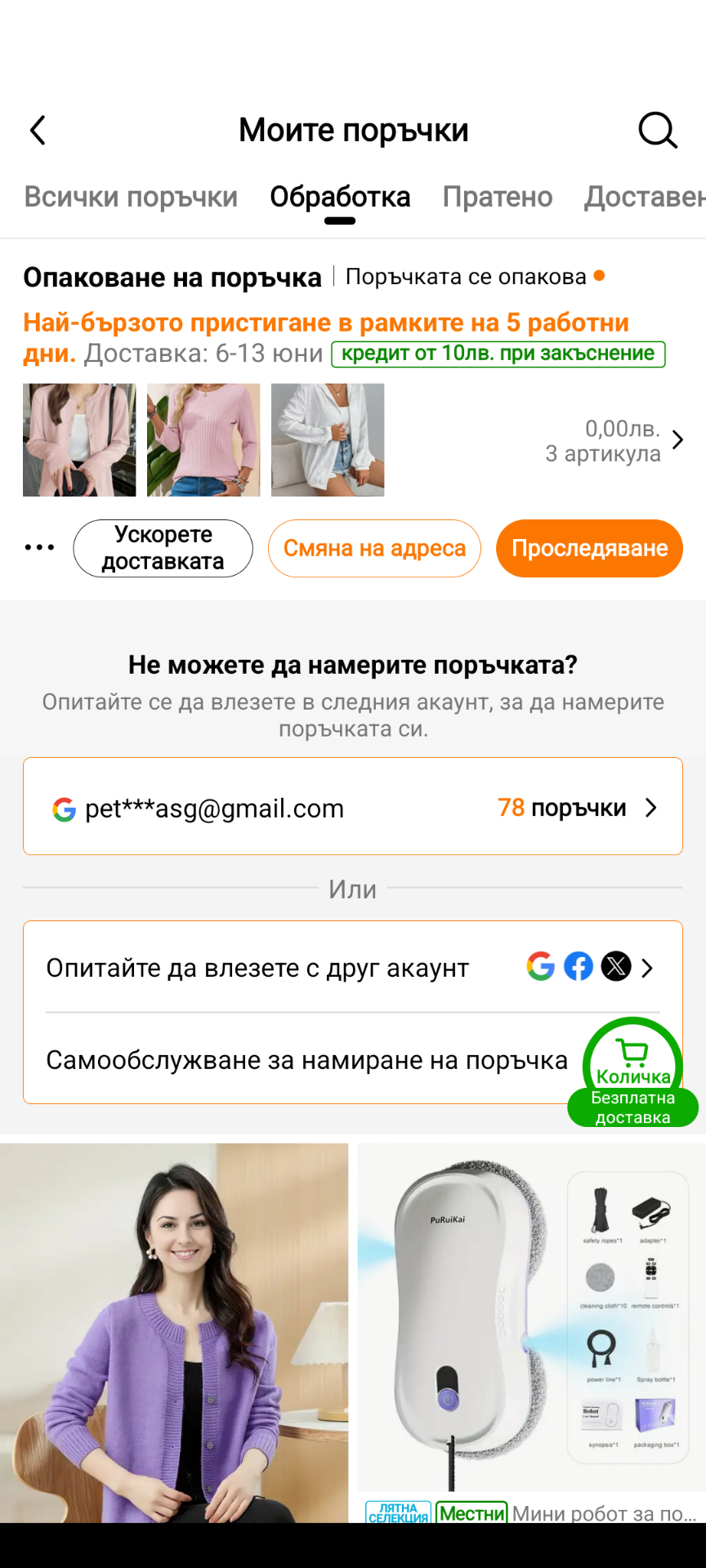The height and width of the screenshot is (1568, 706).
Task: Open Самообслужване за намиране на поръчка
Action: tap(306, 1060)
